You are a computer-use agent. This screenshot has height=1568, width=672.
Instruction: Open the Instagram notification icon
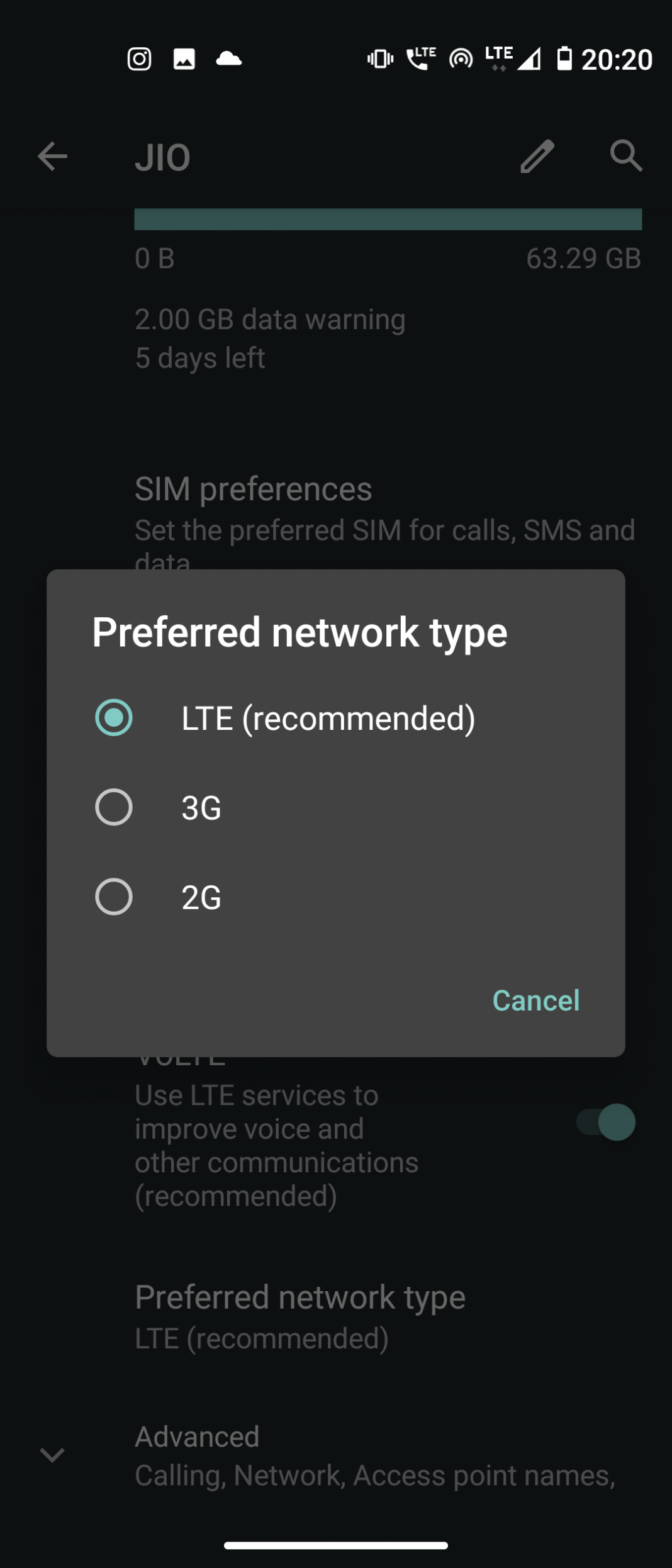coord(138,59)
